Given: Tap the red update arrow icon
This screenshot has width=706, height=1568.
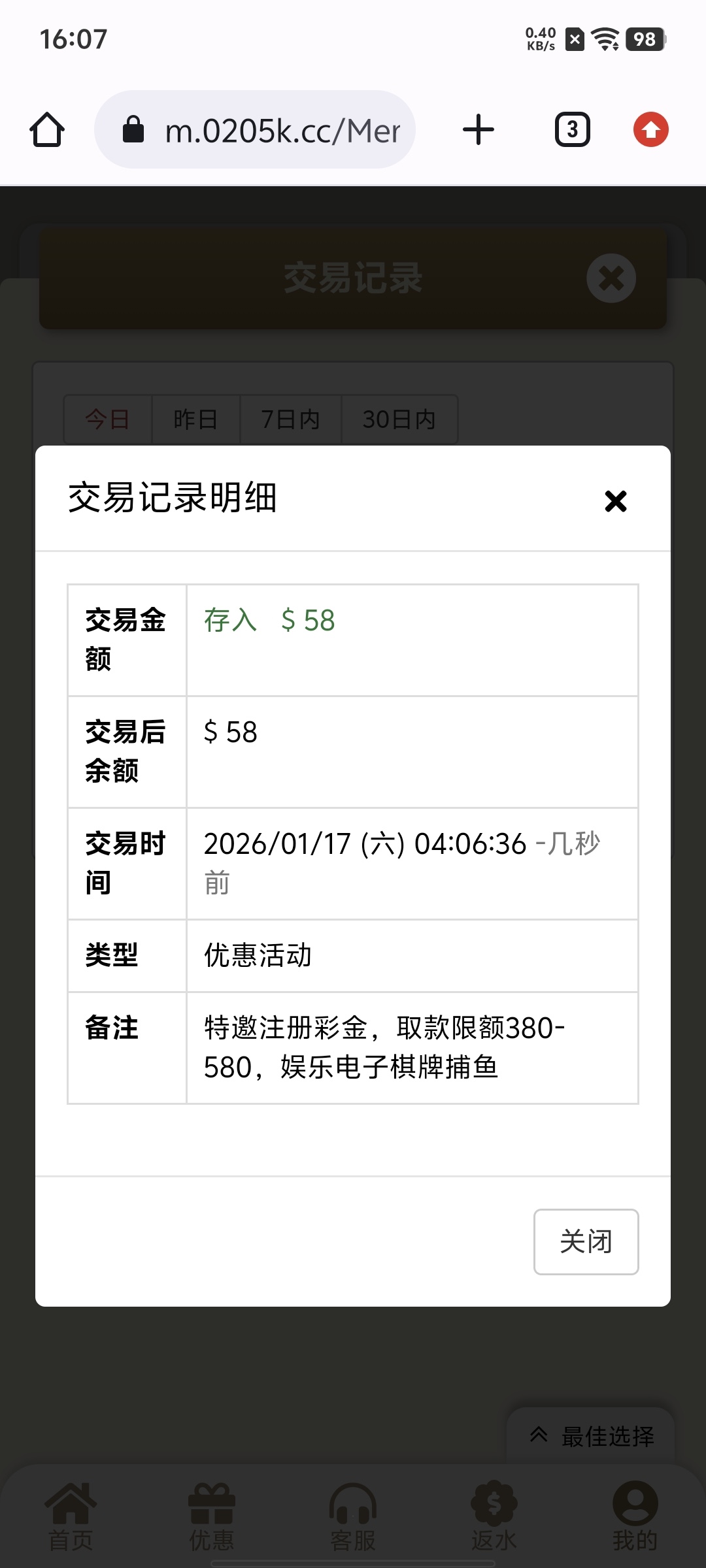Looking at the screenshot, I should coord(650,129).
